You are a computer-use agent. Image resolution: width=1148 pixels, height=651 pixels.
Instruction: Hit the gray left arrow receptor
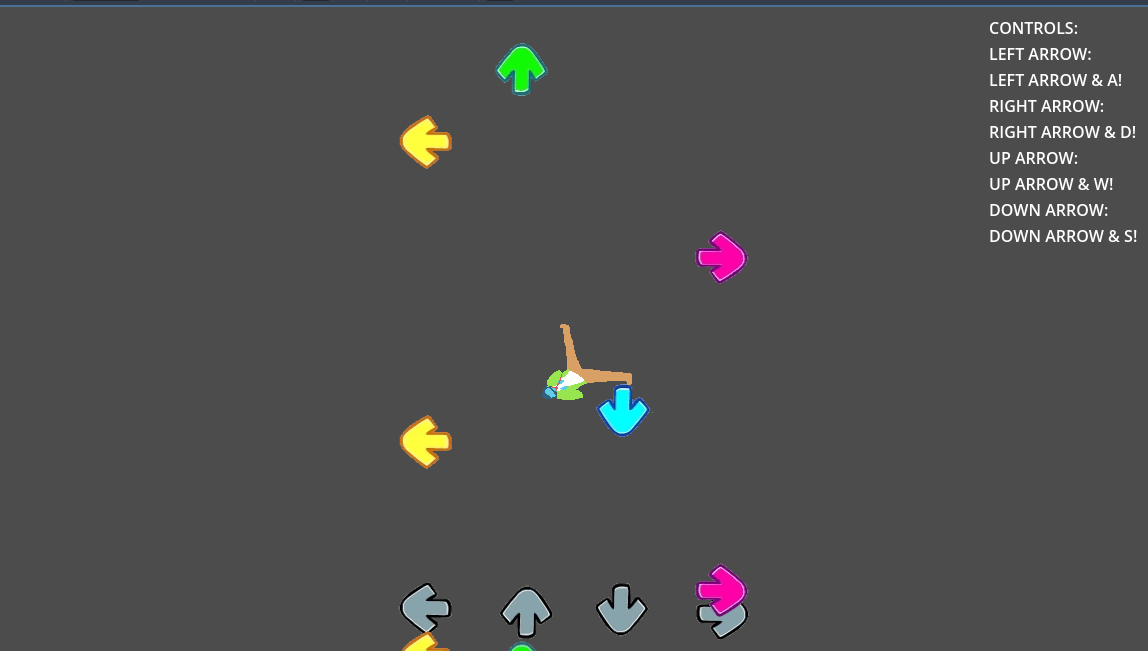(x=425, y=608)
